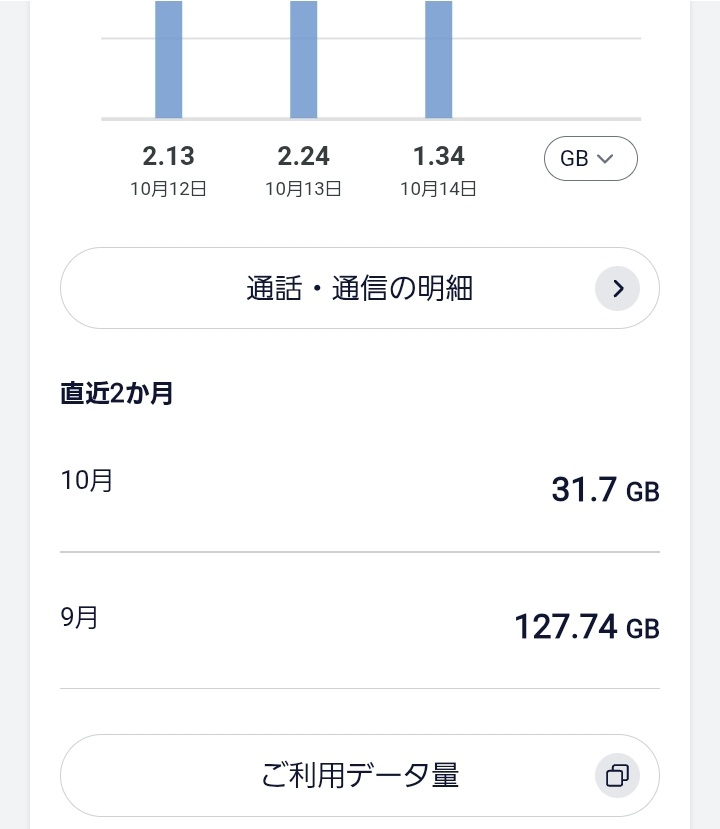Open the GB unit dropdown
The width and height of the screenshot is (720, 829).
tap(590, 159)
